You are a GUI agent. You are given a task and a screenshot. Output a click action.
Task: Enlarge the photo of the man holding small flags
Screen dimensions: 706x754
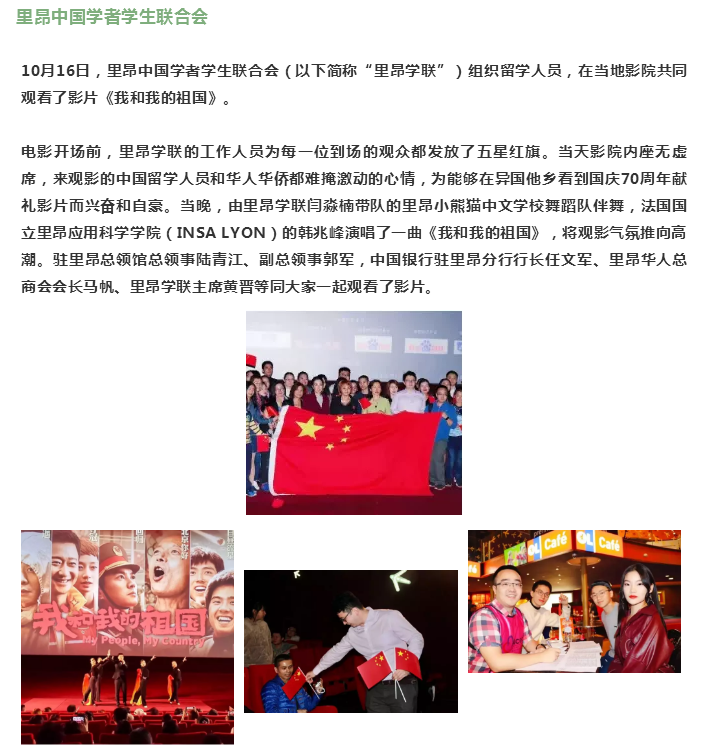[x=350, y=641]
